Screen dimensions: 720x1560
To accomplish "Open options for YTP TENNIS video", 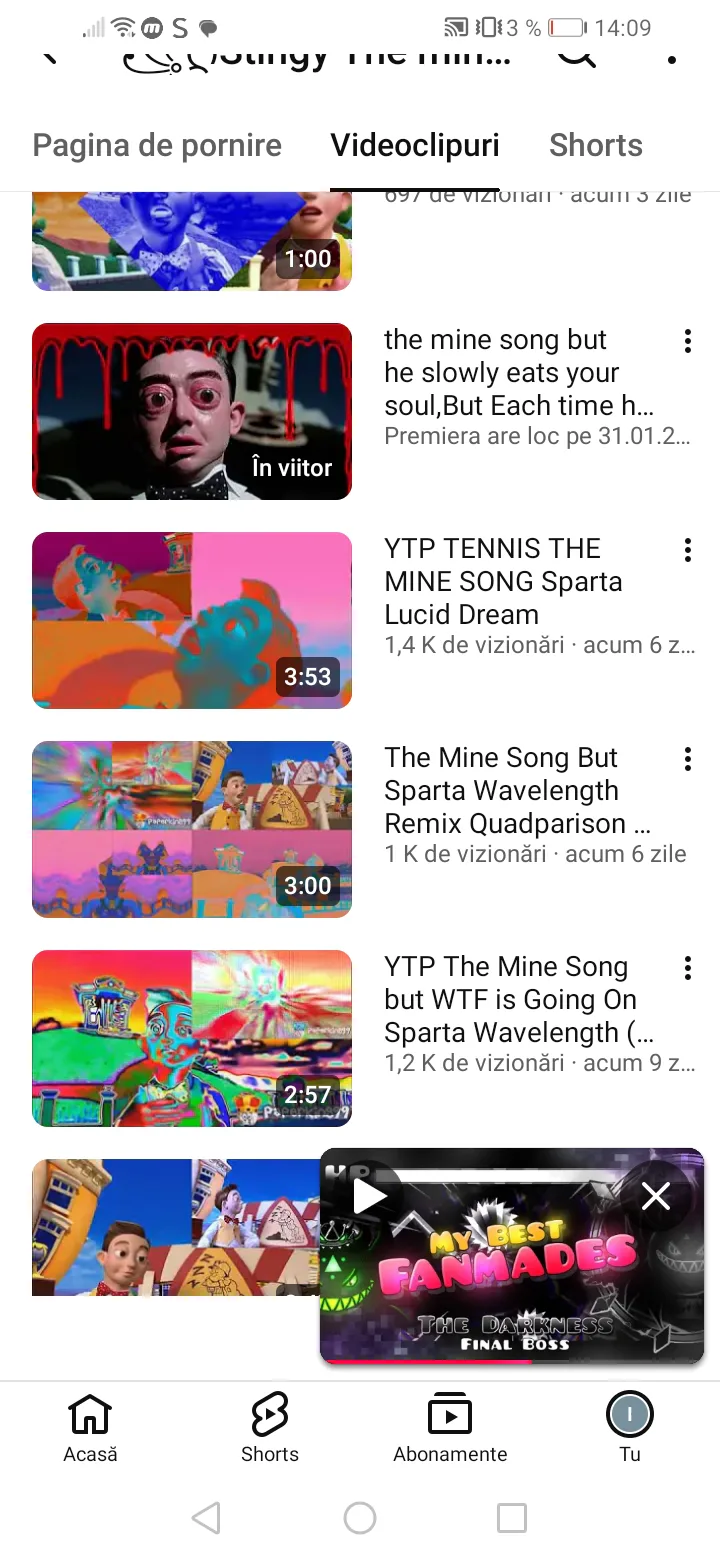I will (x=688, y=551).
